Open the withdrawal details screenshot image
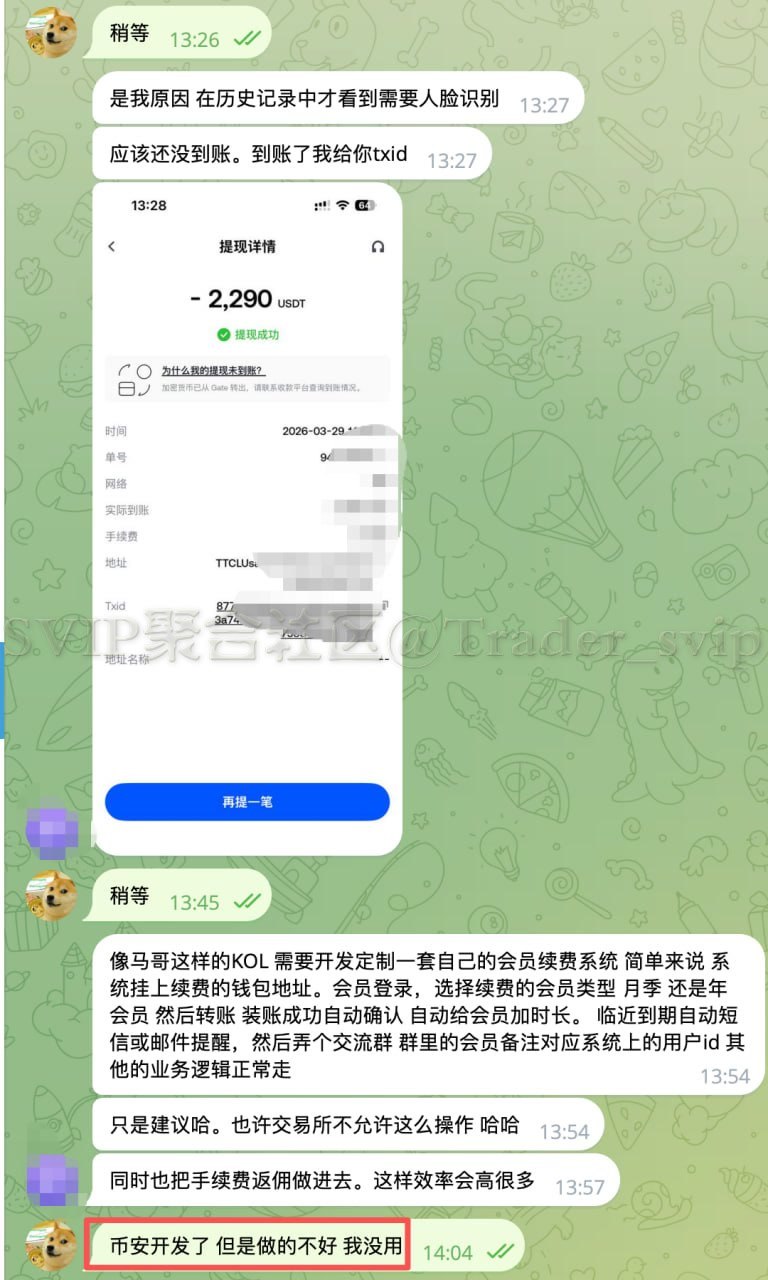This screenshot has height=1280, width=768. coord(247,518)
